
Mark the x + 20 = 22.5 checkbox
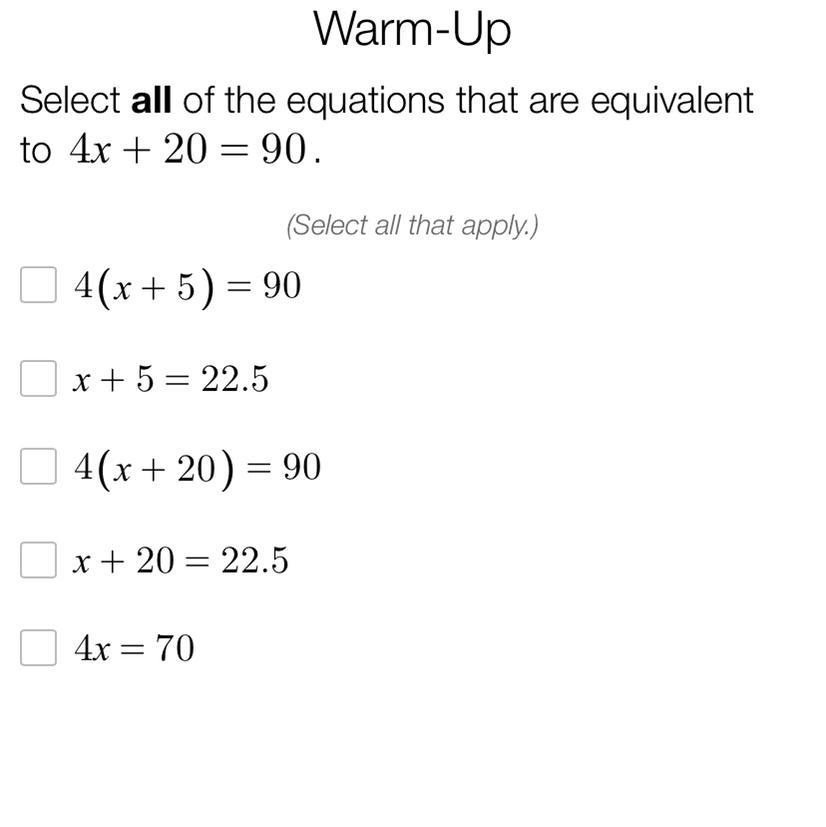(x=38, y=560)
